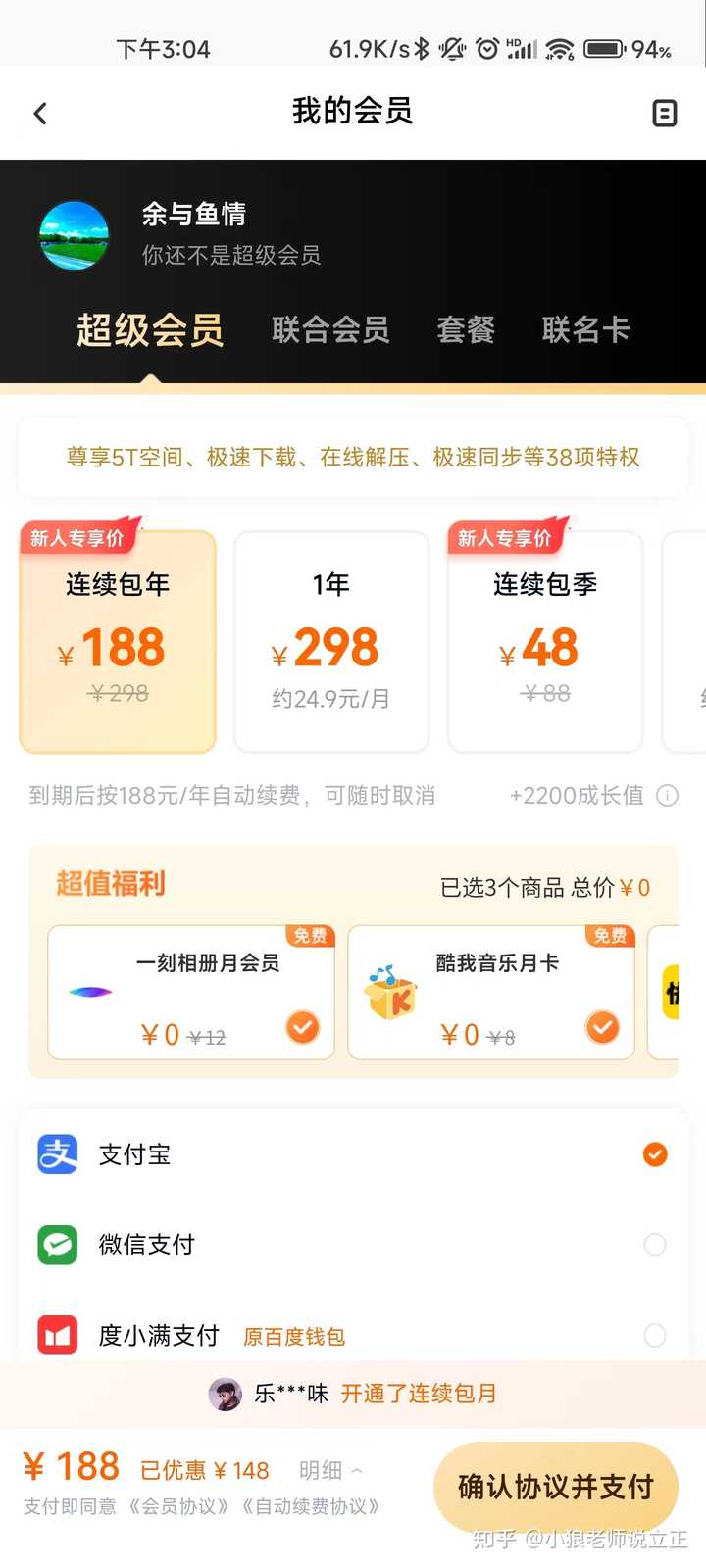Tap the user avatar 余与鱼情
This screenshot has width=706, height=1568.
tap(74, 235)
